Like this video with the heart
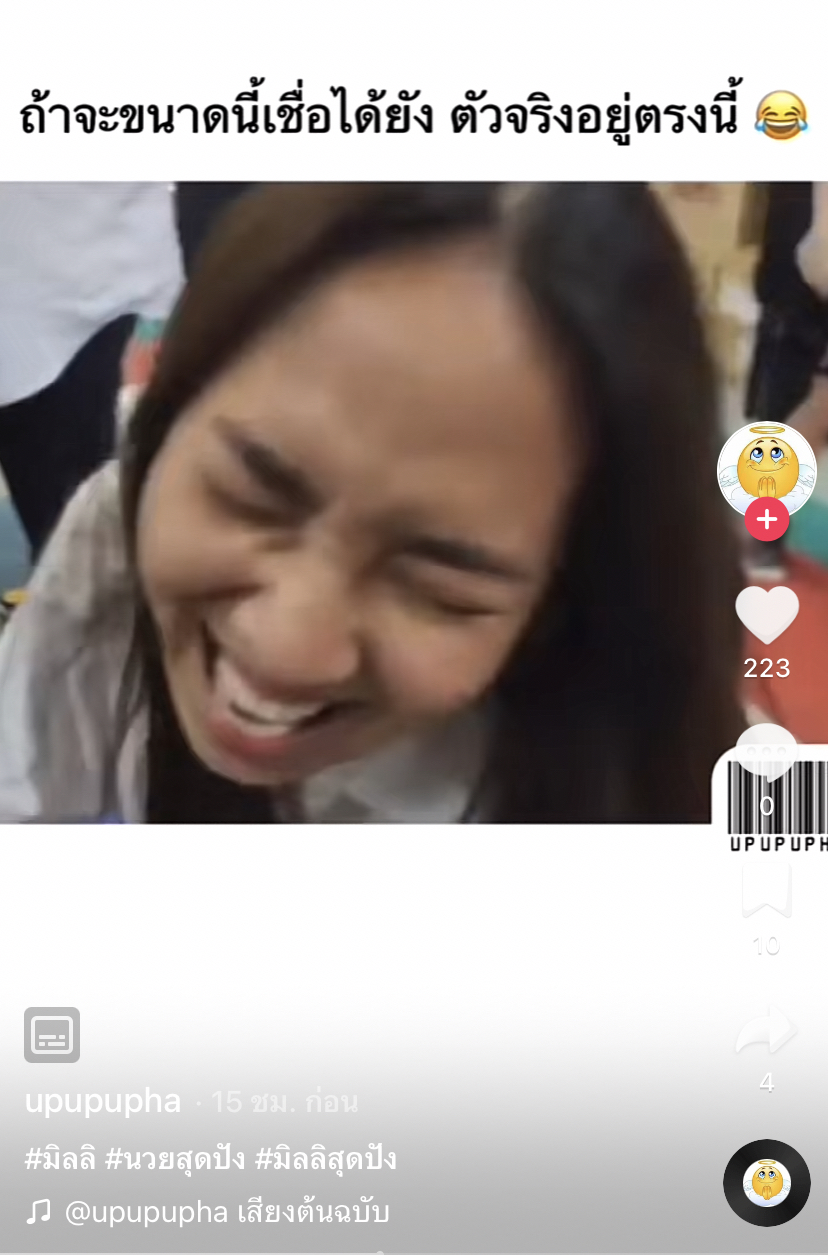This screenshot has width=828, height=1255. [x=766, y=614]
